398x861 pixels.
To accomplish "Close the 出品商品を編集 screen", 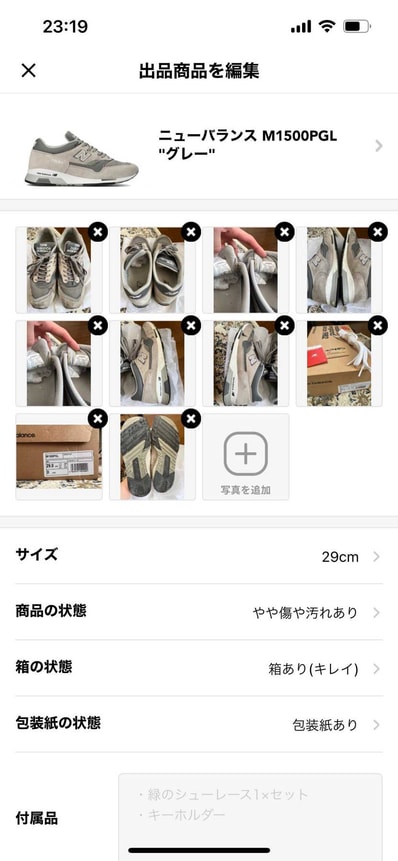I will coord(28,70).
